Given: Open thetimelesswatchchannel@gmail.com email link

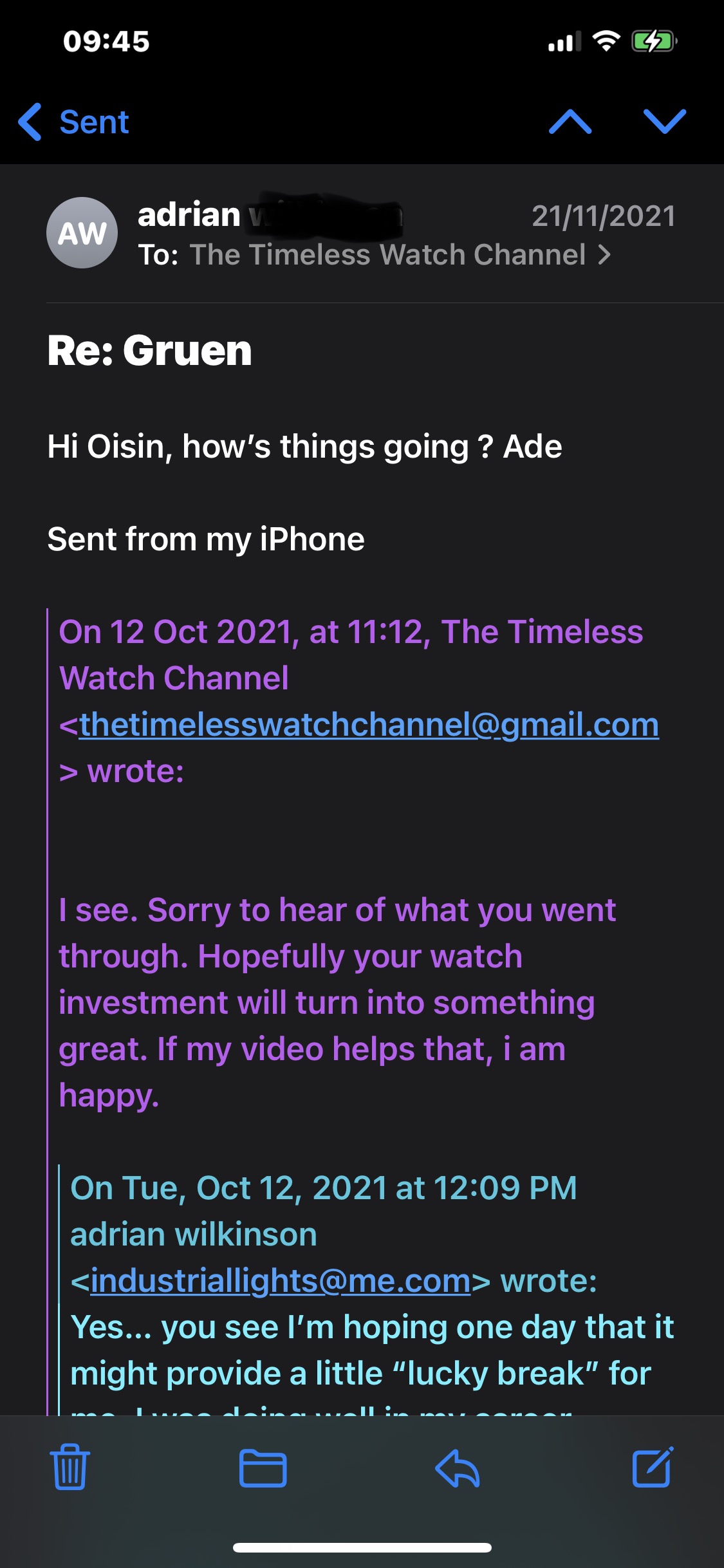Looking at the screenshot, I should pyautogui.click(x=369, y=725).
